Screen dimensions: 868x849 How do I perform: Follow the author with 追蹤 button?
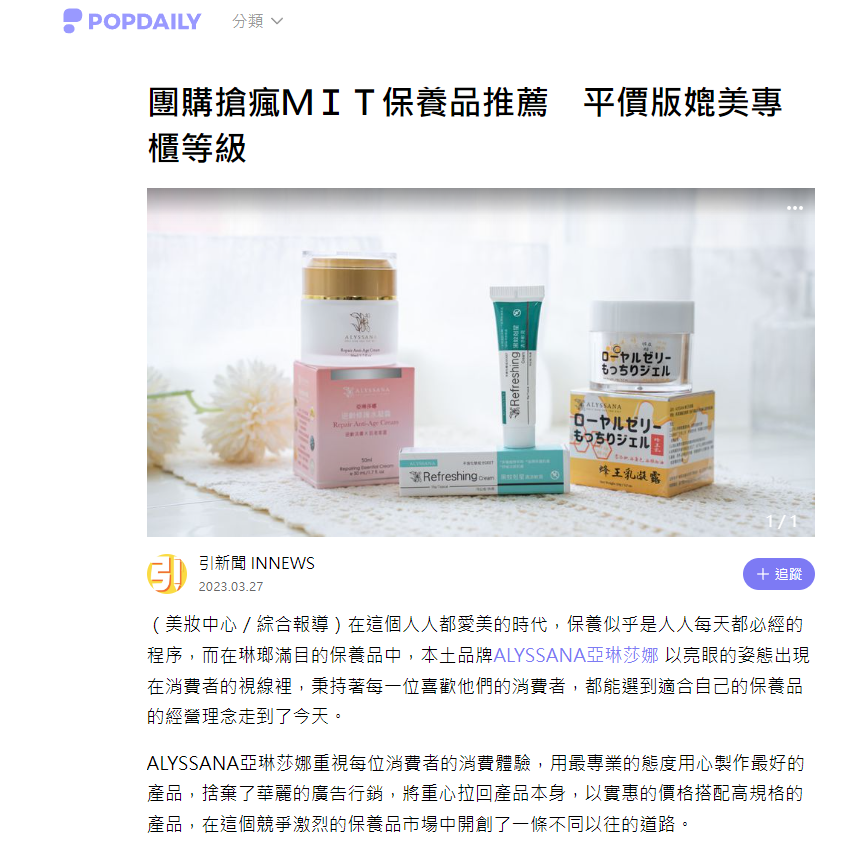(x=778, y=574)
